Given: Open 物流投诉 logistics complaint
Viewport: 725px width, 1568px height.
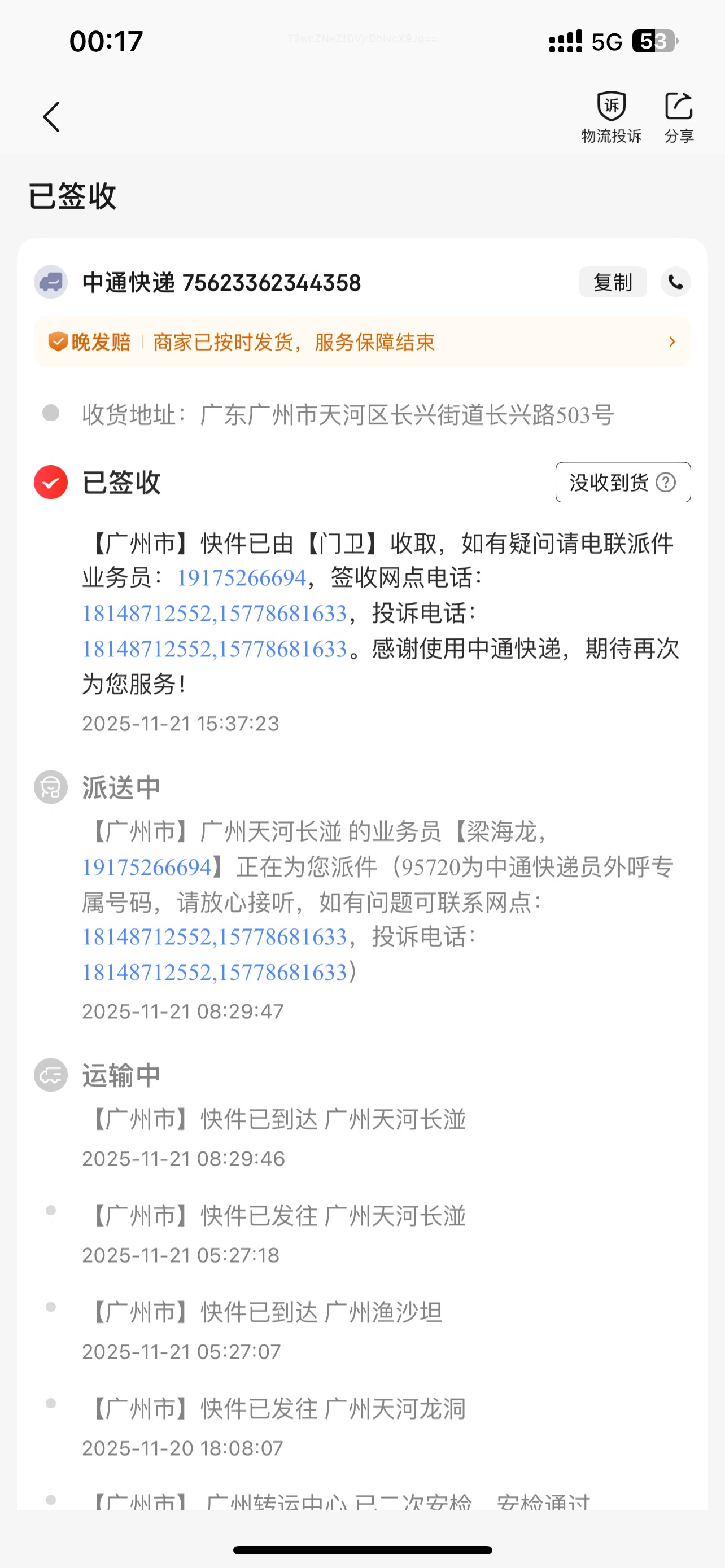Looking at the screenshot, I should (x=611, y=117).
